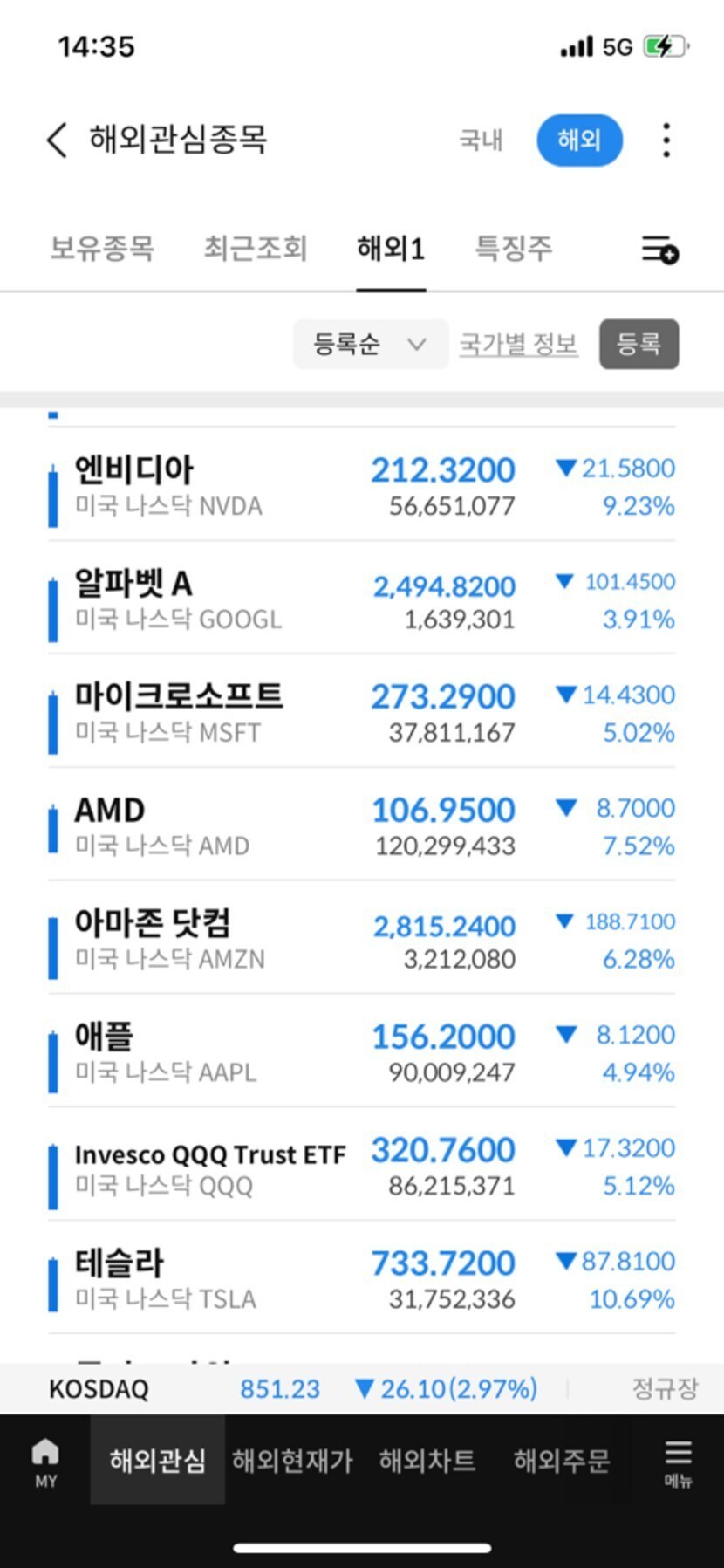Switch to the 국내 segment
The image size is (724, 1568).
(x=481, y=140)
